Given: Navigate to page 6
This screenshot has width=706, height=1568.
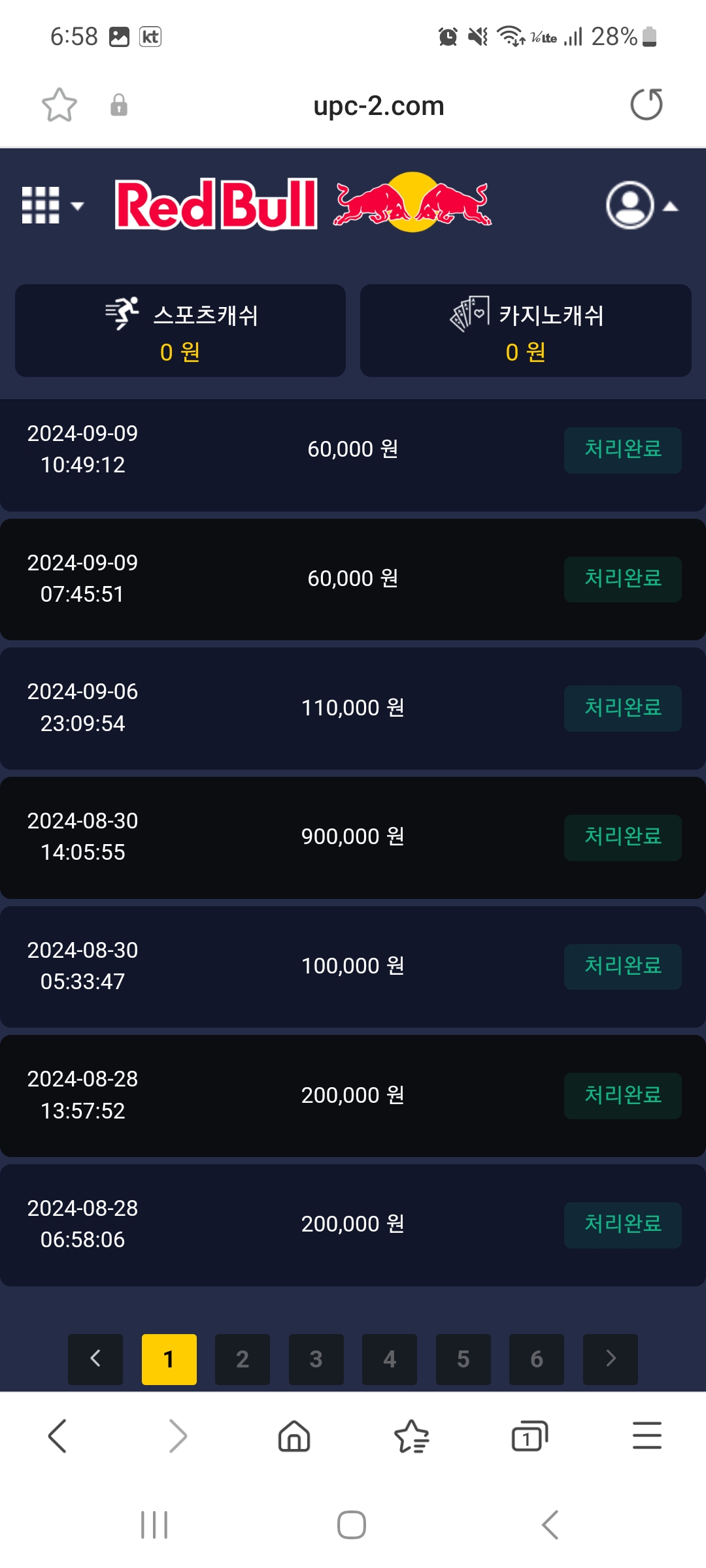Looking at the screenshot, I should [537, 1359].
